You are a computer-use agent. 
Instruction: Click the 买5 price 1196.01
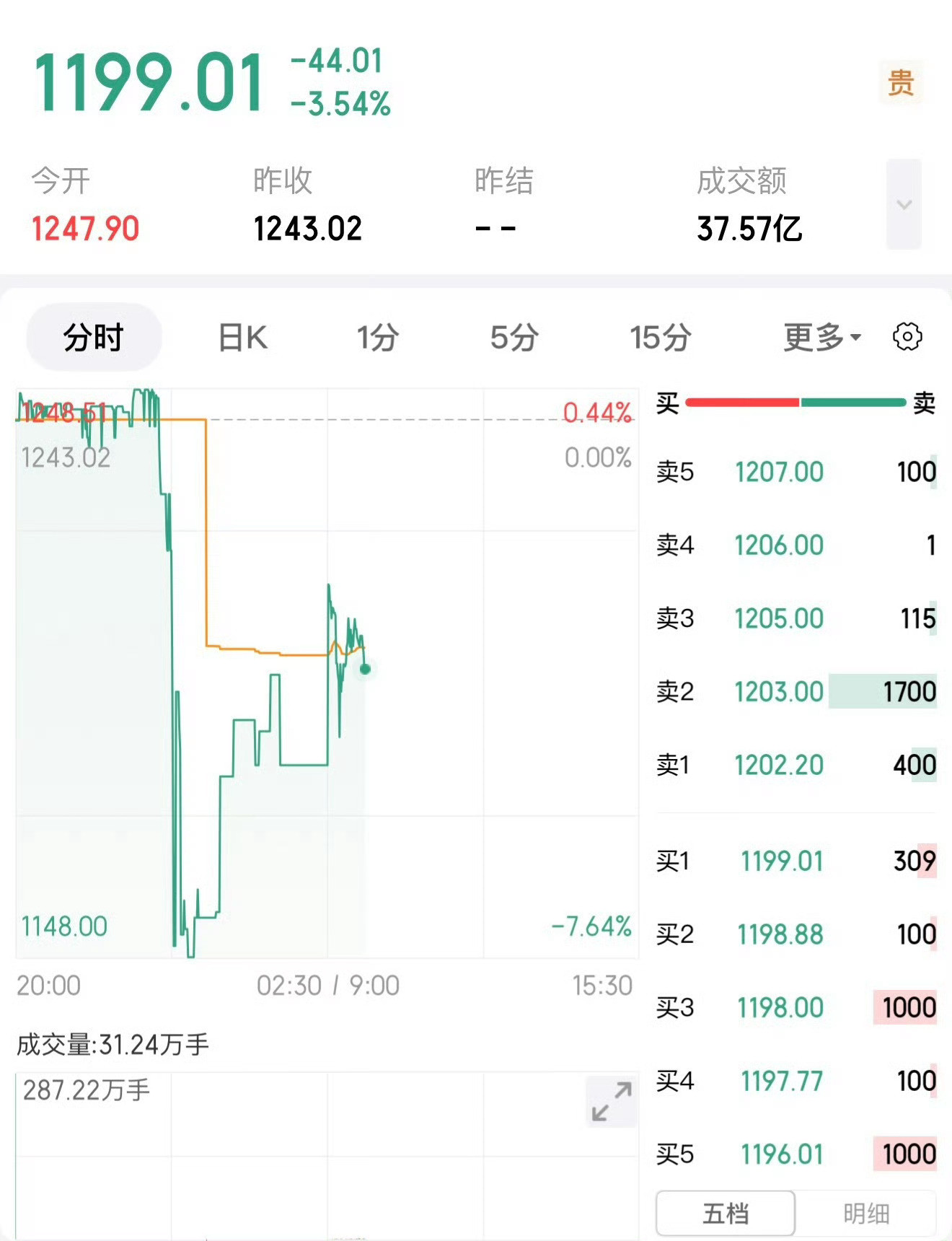pos(782,1154)
